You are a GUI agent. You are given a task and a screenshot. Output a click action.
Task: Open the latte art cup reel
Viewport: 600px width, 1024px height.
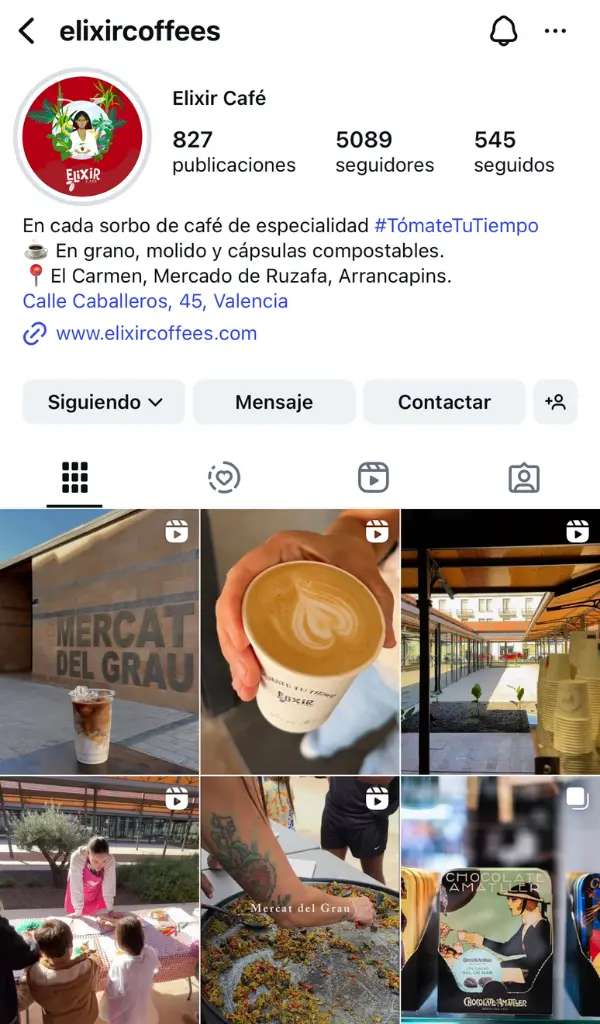300,640
